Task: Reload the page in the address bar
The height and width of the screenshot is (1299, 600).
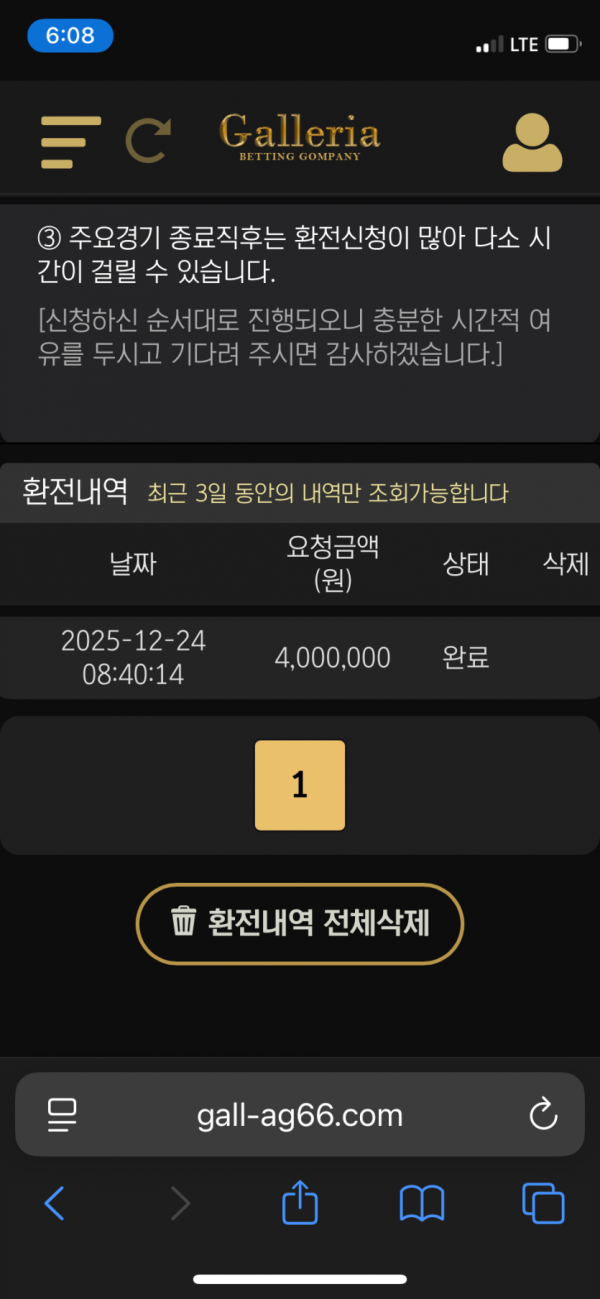Action: click(543, 1115)
